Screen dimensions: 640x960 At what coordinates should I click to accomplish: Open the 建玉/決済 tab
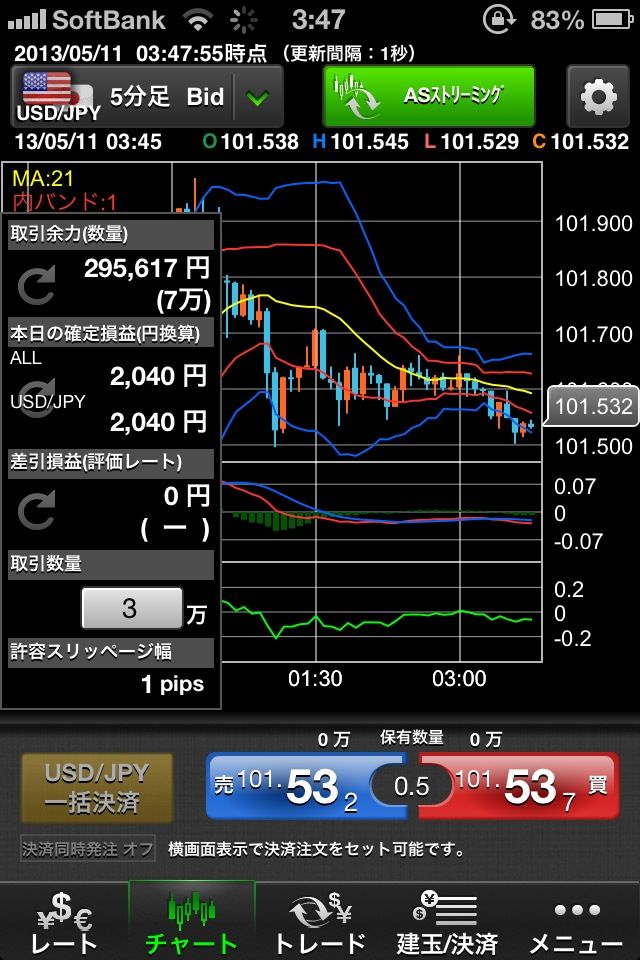447,921
